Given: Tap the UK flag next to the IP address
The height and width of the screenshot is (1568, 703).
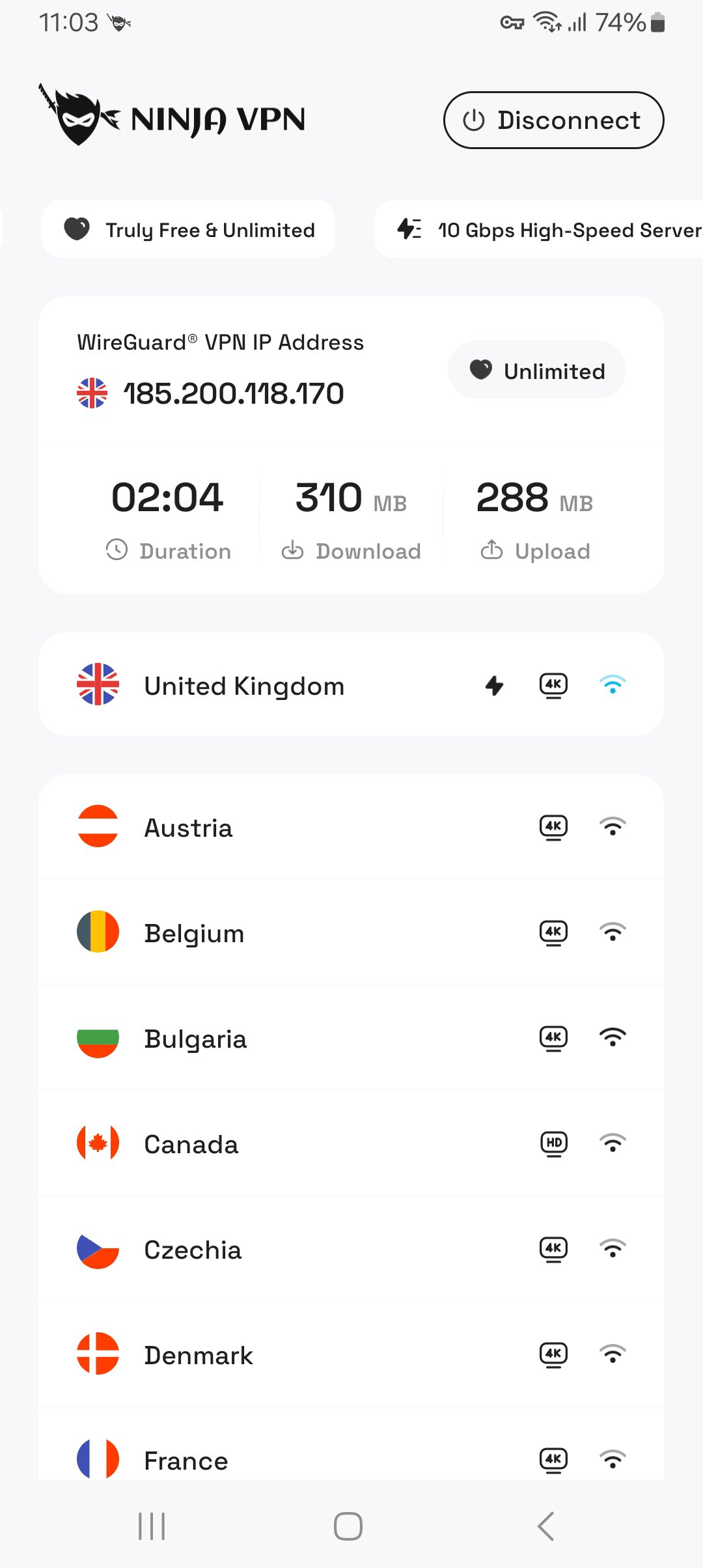Looking at the screenshot, I should 92,393.
